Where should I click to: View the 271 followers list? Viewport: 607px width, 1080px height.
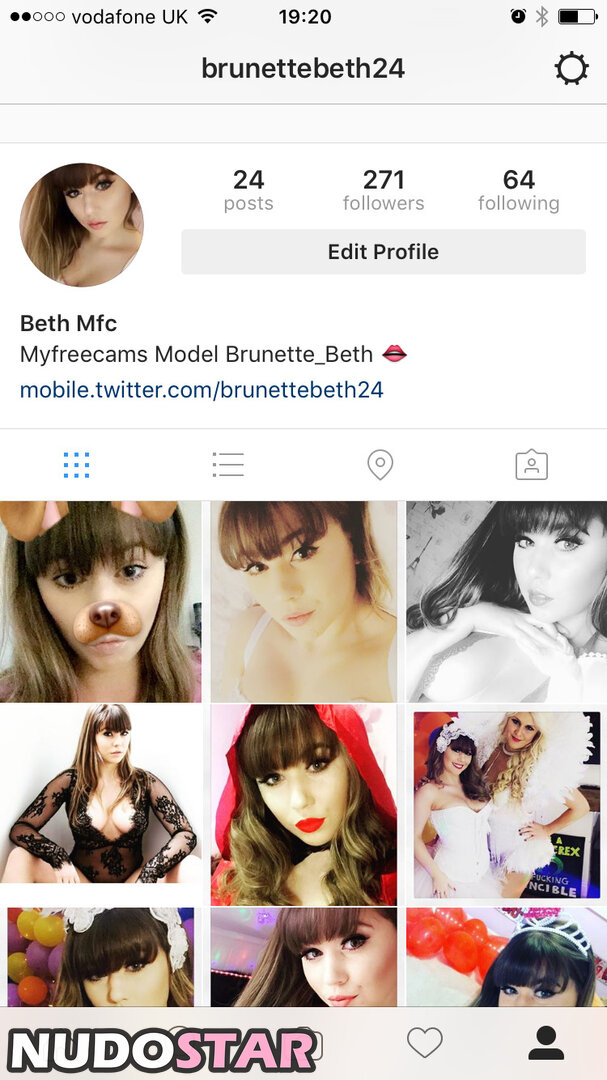click(383, 189)
